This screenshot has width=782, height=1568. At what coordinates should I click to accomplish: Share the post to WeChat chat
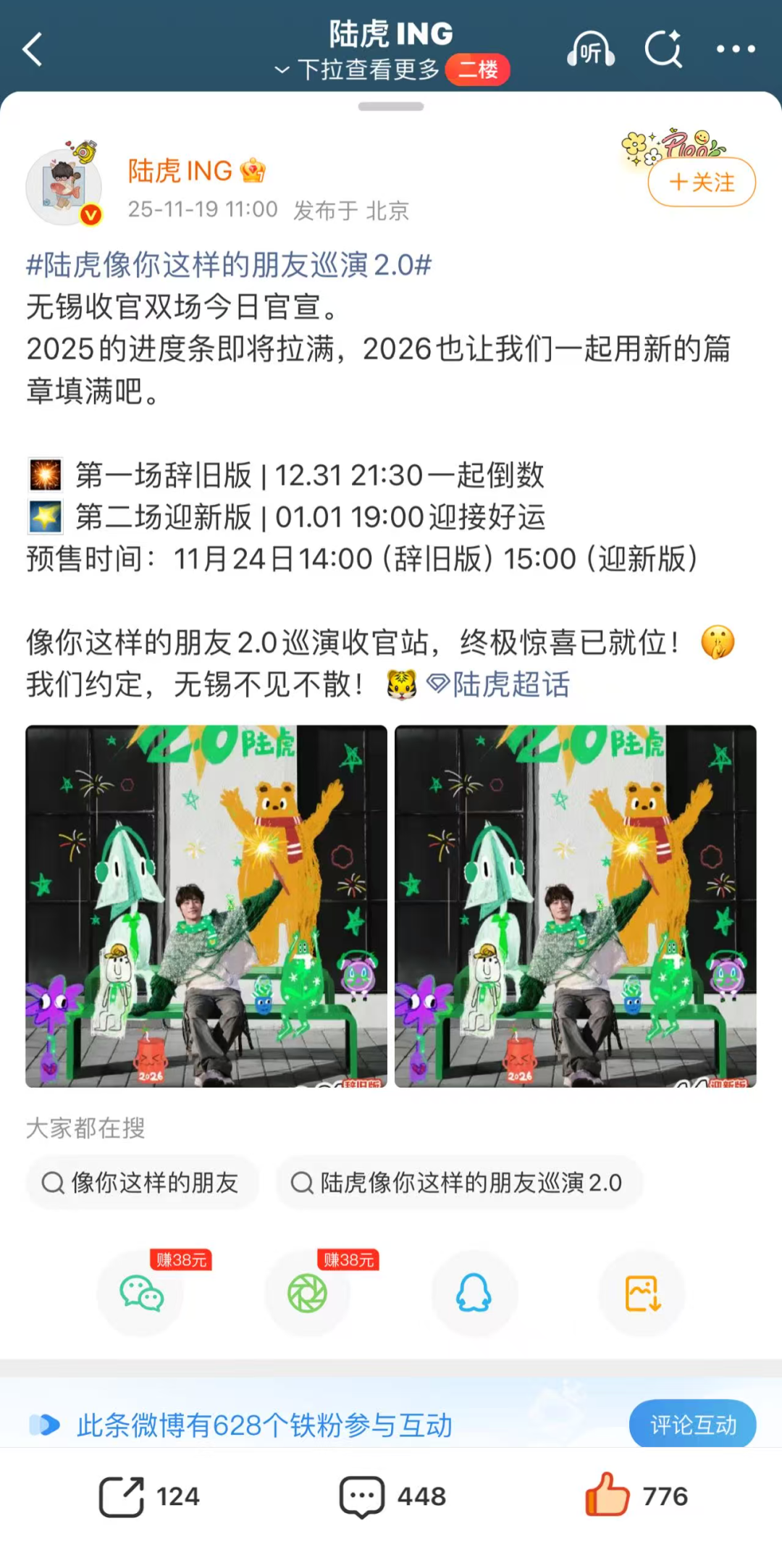[x=141, y=1294]
